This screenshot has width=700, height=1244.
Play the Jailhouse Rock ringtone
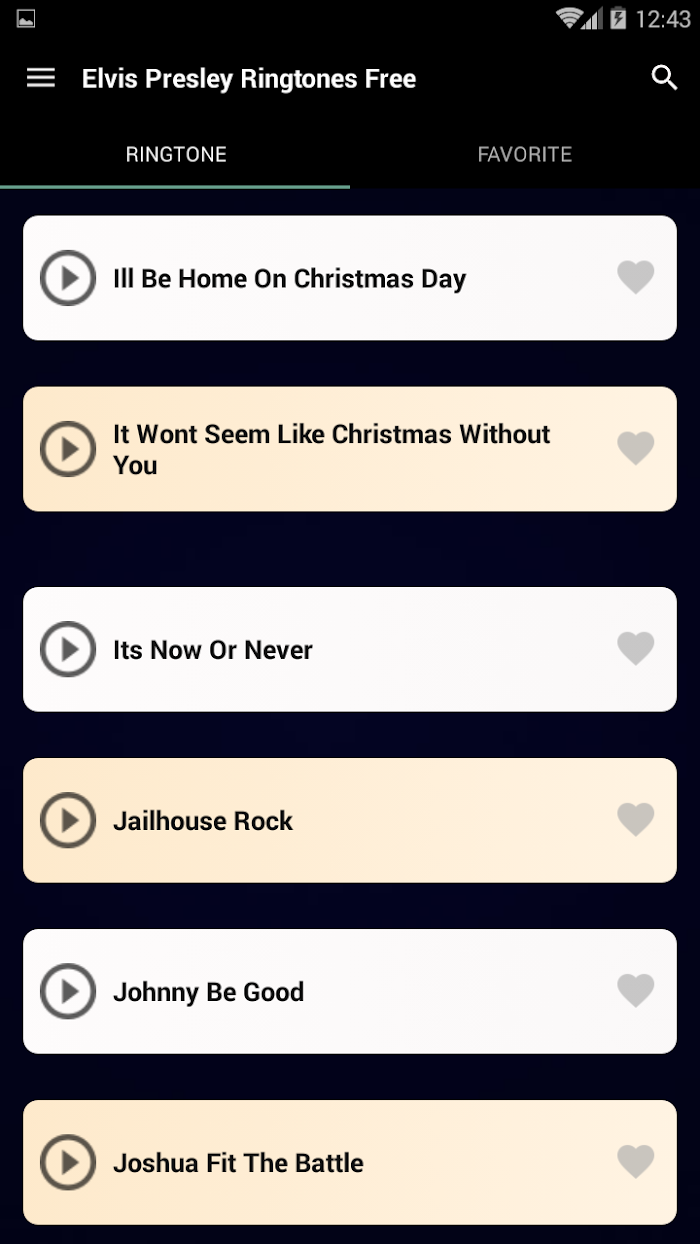click(68, 821)
